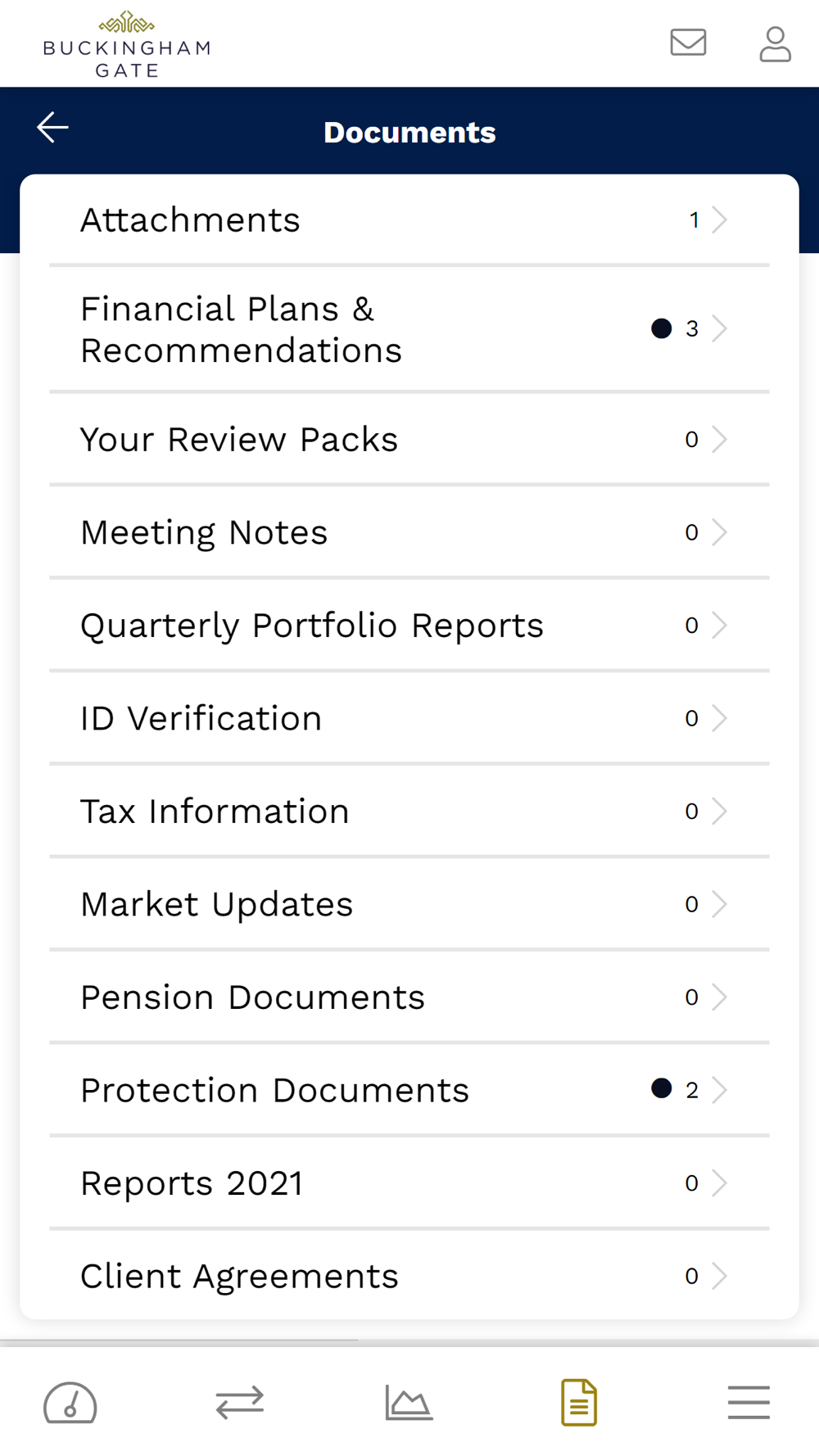Viewport: 819px width, 1456px height.
Task: Switch to the dashboard gauge tab
Action: pos(70,1403)
